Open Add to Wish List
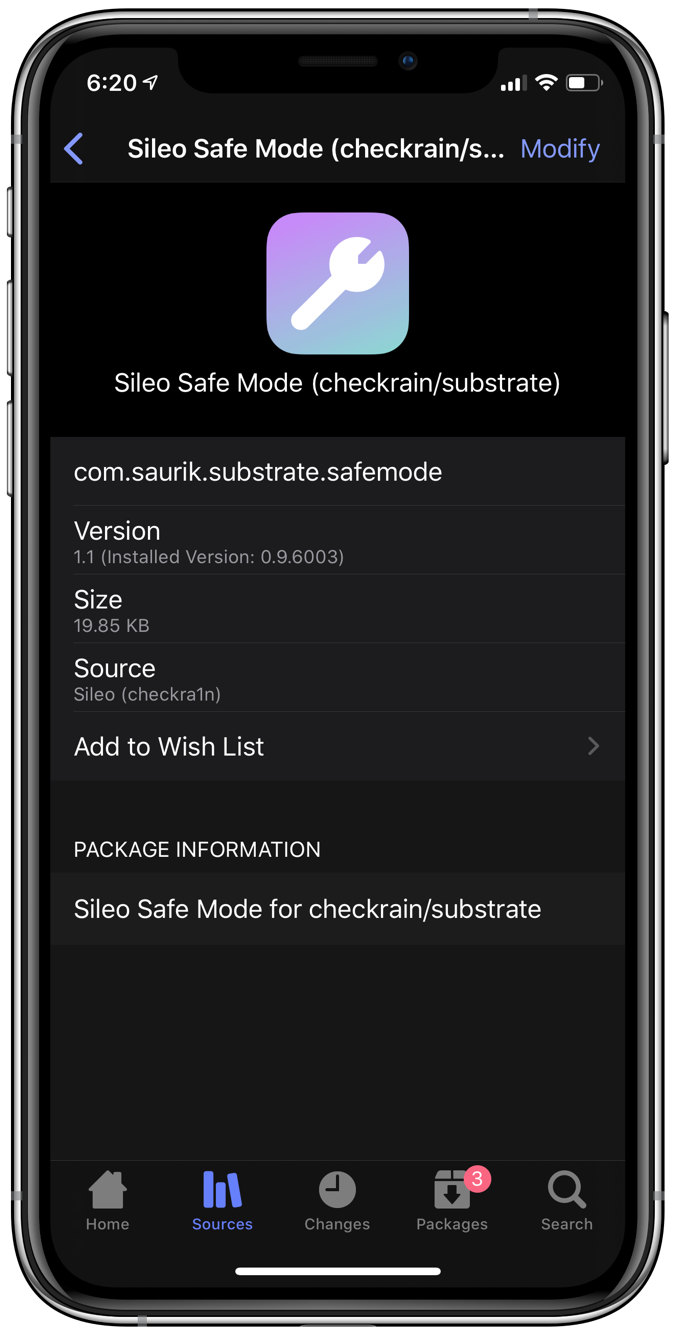Viewport: 675px width, 1336px height. [x=337, y=746]
